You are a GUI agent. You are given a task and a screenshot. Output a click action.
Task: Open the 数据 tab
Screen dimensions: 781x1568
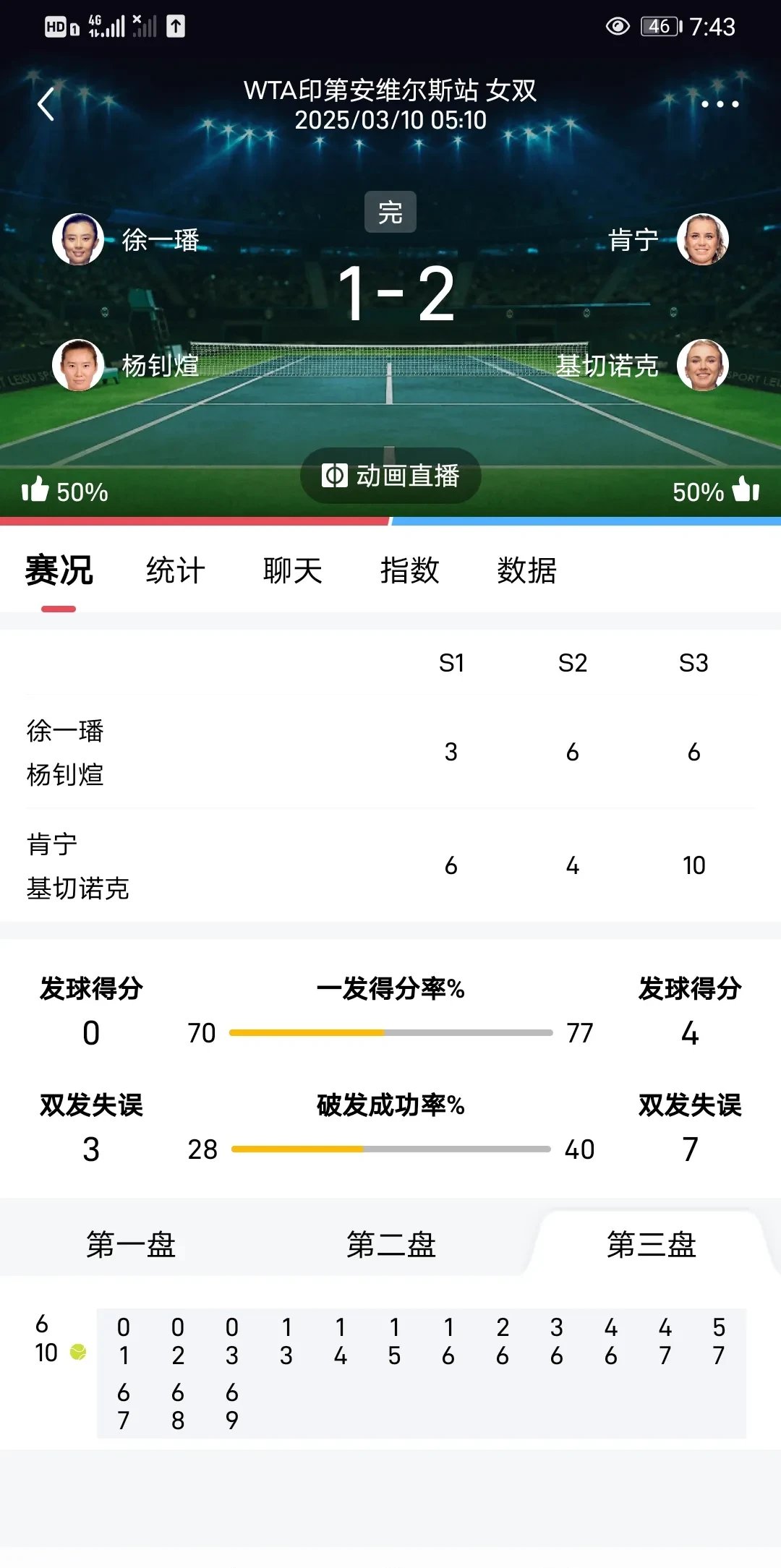click(526, 570)
